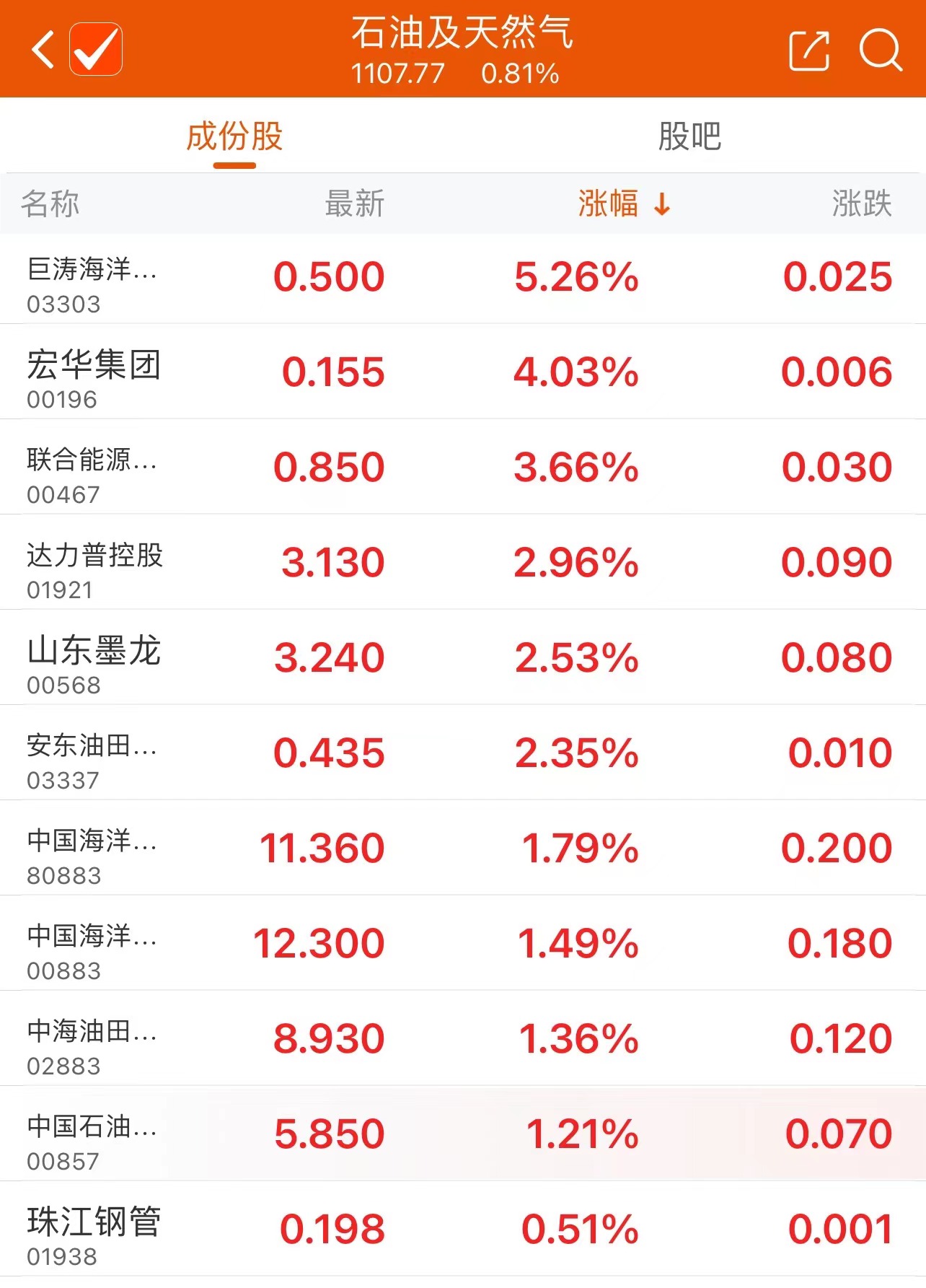Sort list by 涨幅 column
926x1288 pixels.
click(x=623, y=204)
